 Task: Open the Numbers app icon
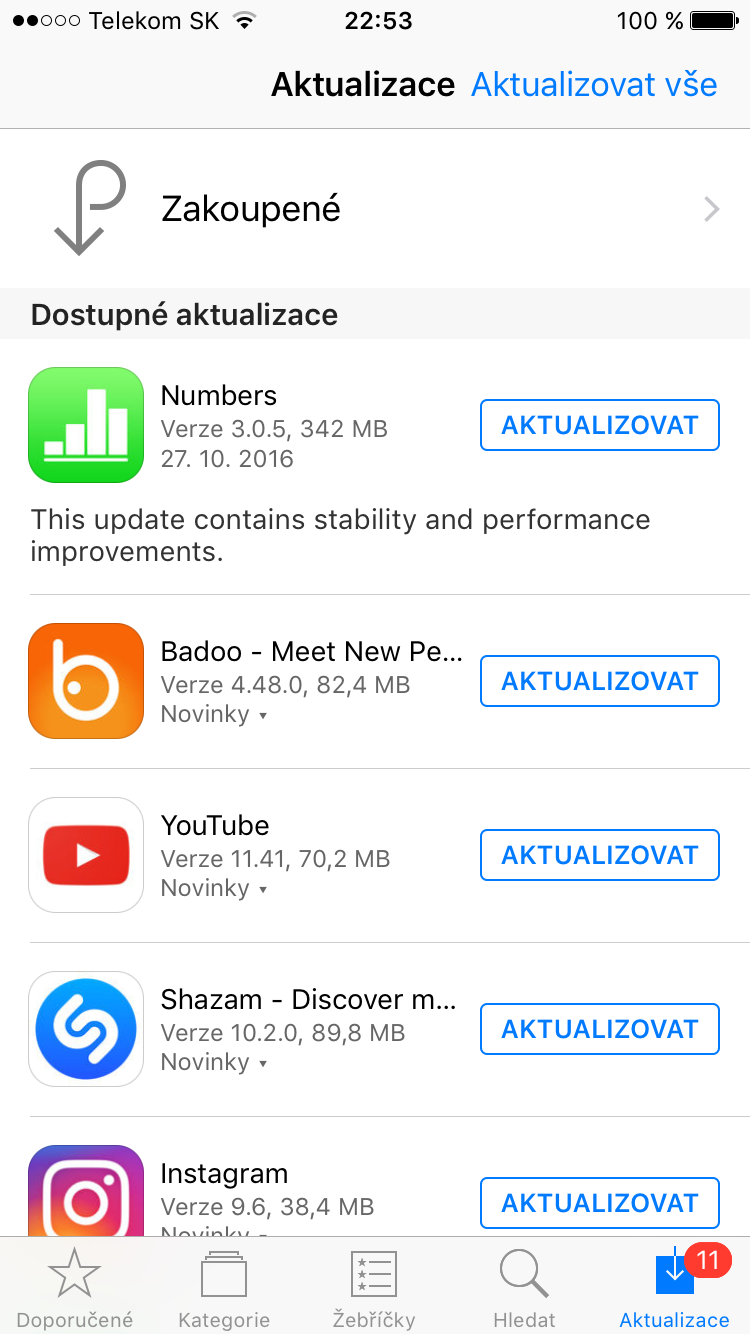tap(86, 425)
